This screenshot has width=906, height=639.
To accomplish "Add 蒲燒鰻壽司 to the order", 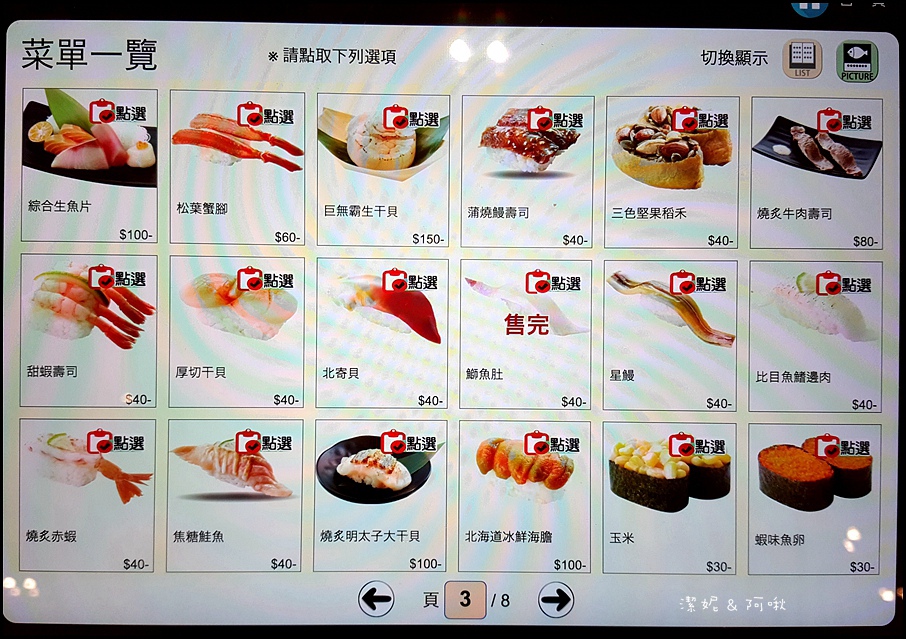I will 527,171.
